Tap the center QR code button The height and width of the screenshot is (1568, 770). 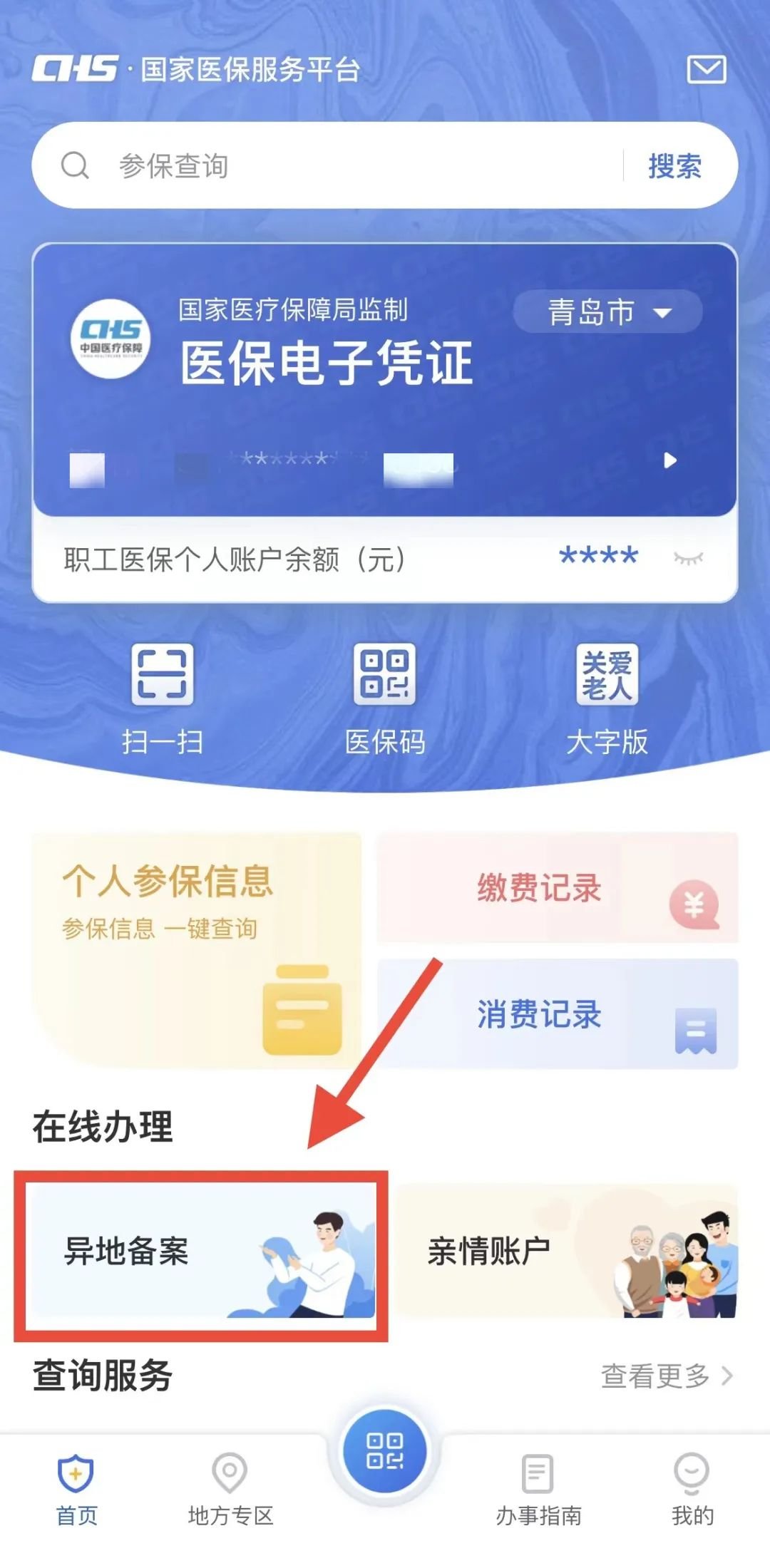coord(385,1451)
